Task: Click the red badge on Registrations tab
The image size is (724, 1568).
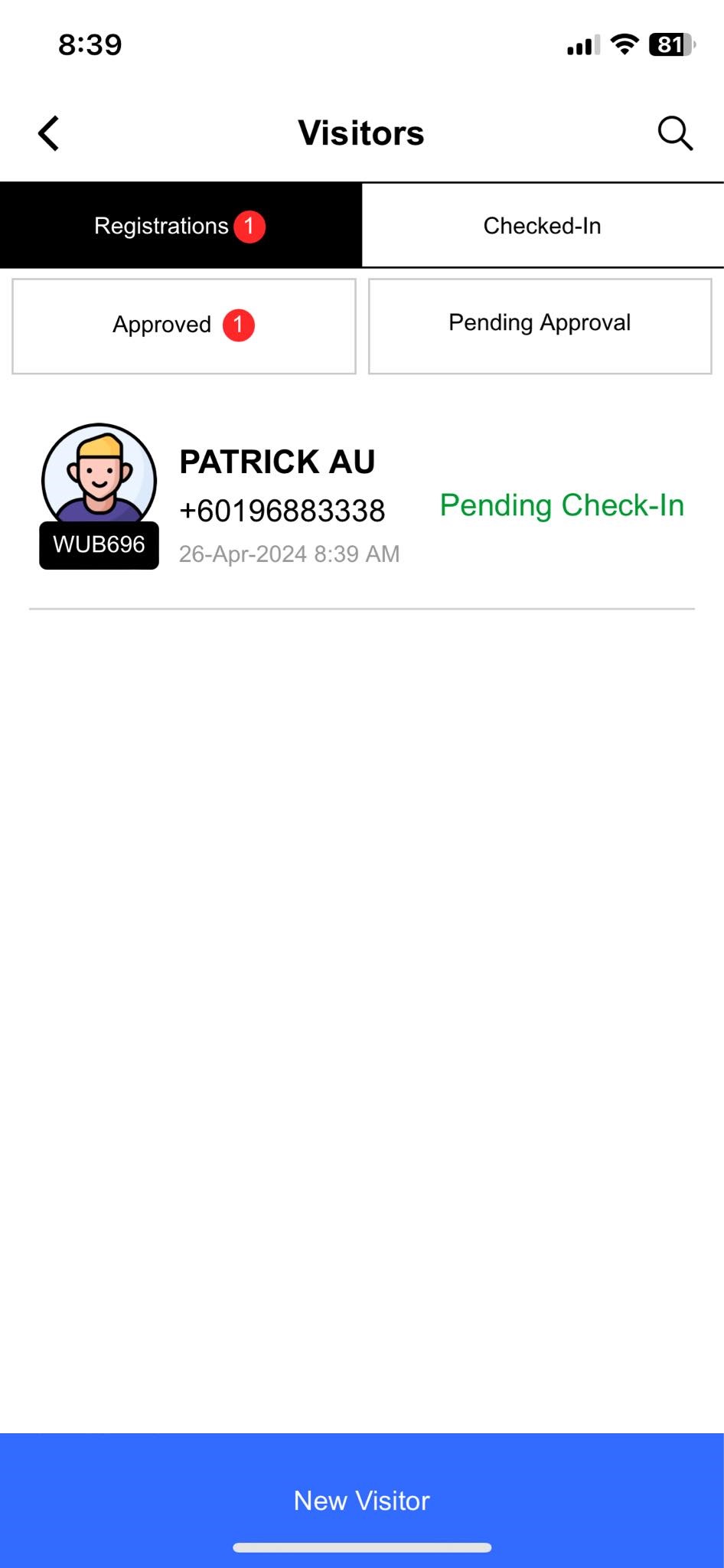Action: [249, 225]
